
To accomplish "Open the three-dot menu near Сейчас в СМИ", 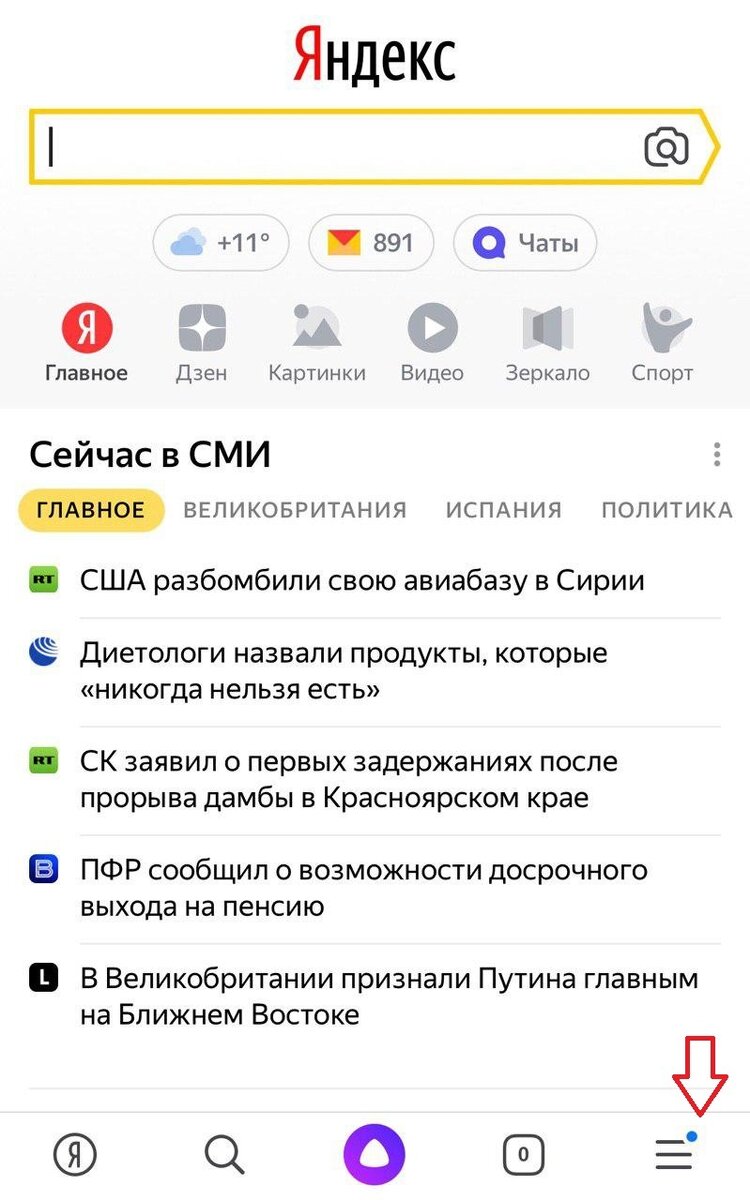I will click(717, 454).
